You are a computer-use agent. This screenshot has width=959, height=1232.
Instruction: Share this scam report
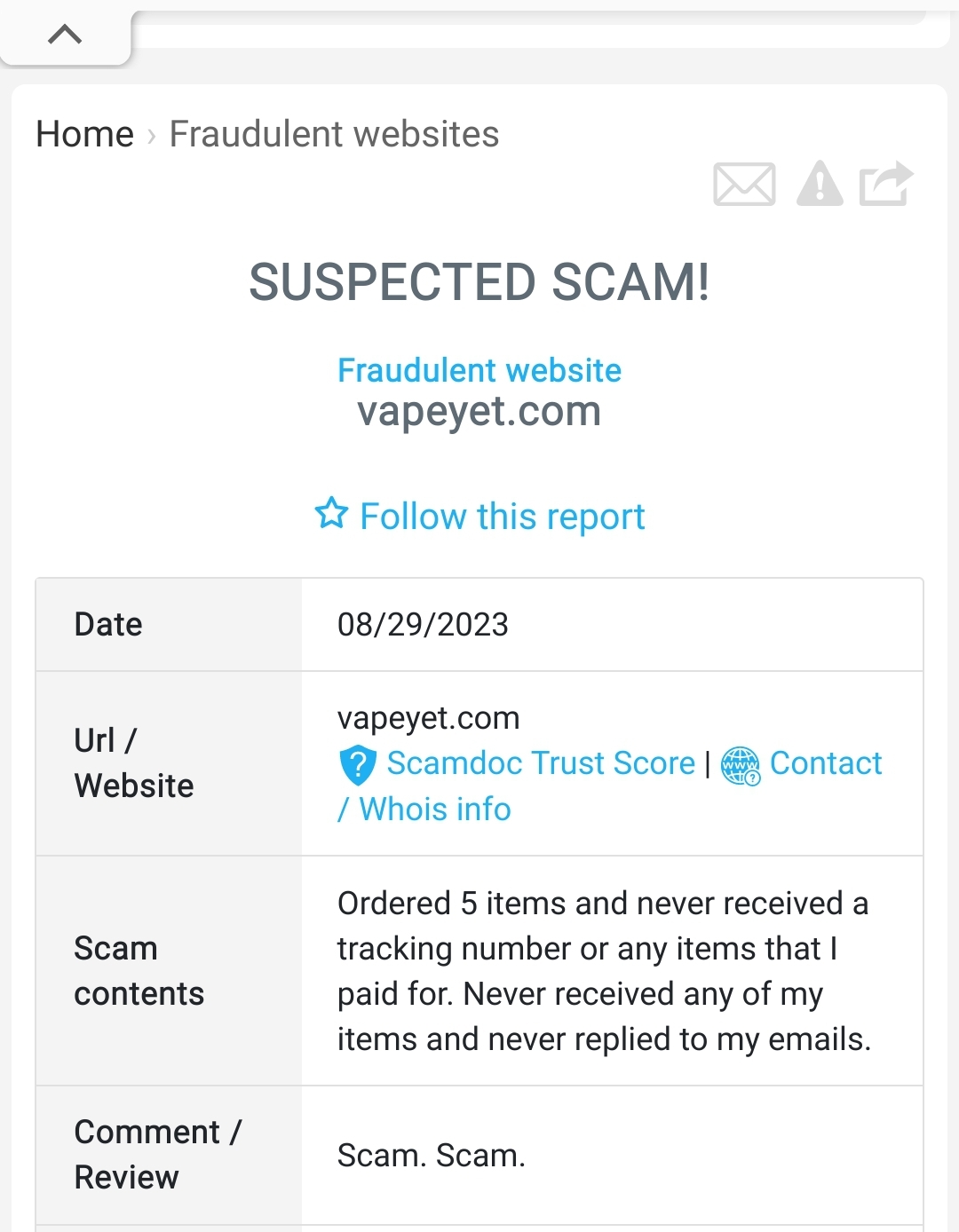pos(885,184)
